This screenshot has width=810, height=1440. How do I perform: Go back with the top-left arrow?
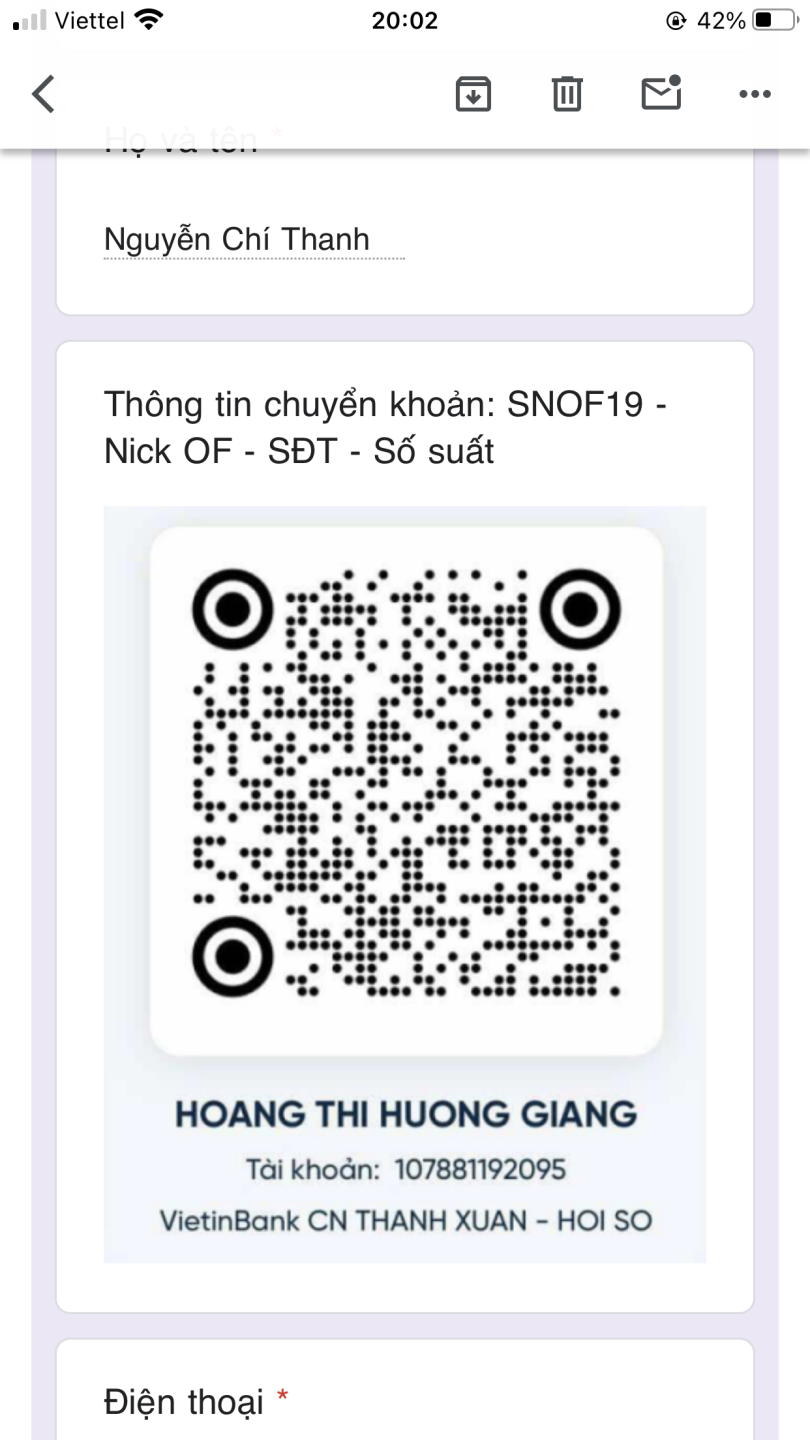44,94
